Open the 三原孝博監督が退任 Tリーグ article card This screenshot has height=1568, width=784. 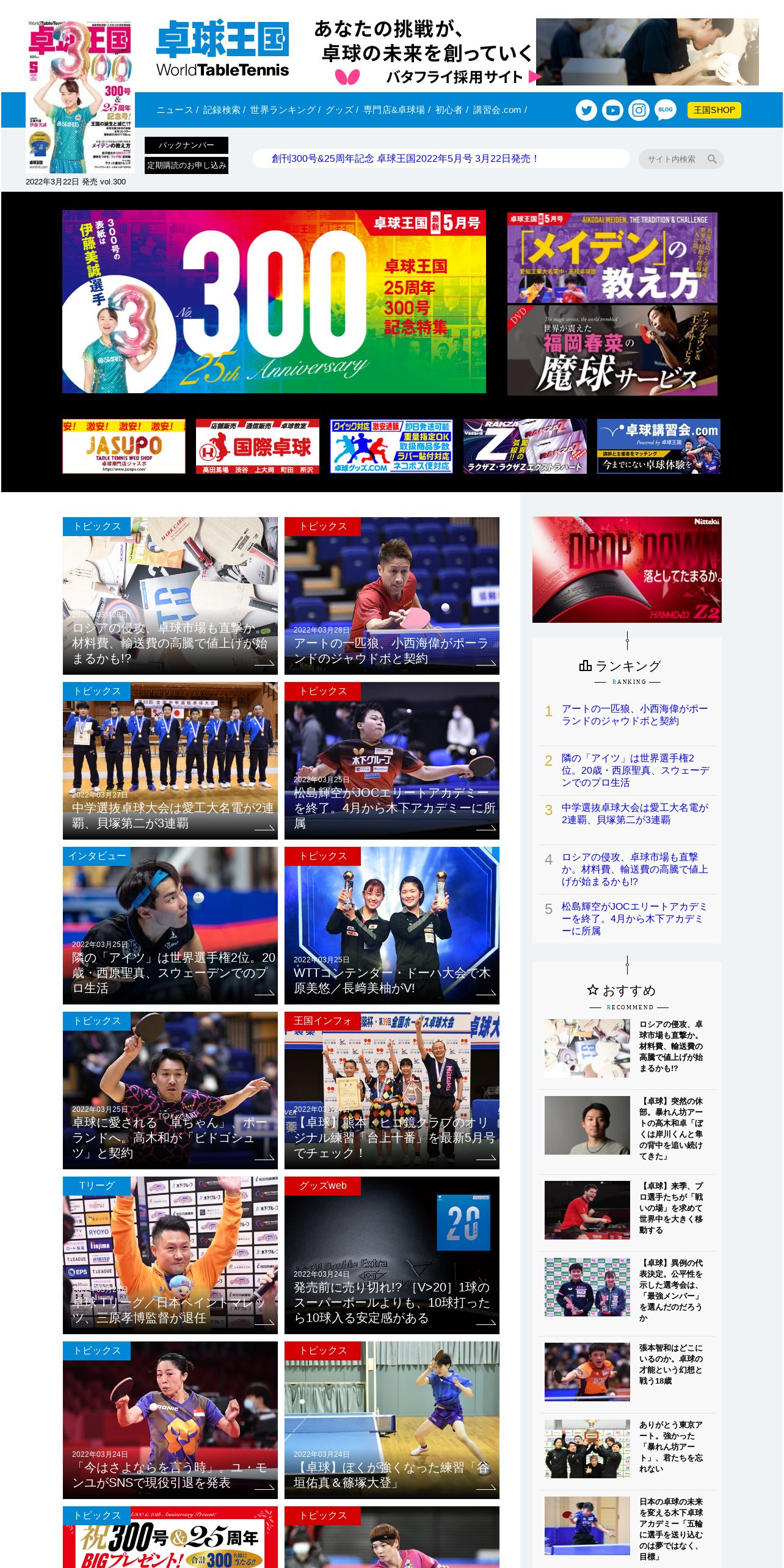pos(170,1255)
